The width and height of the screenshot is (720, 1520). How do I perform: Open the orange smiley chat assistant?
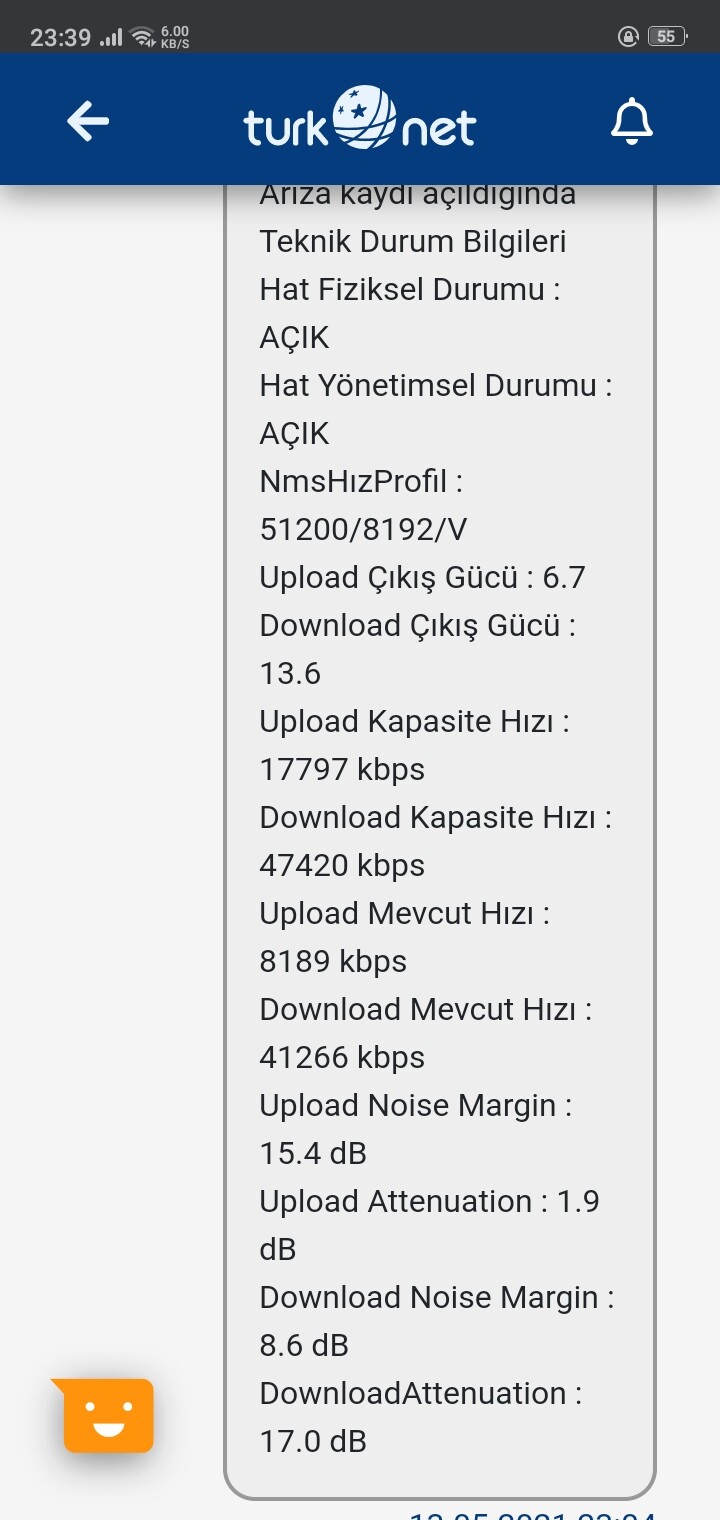(104, 1414)
